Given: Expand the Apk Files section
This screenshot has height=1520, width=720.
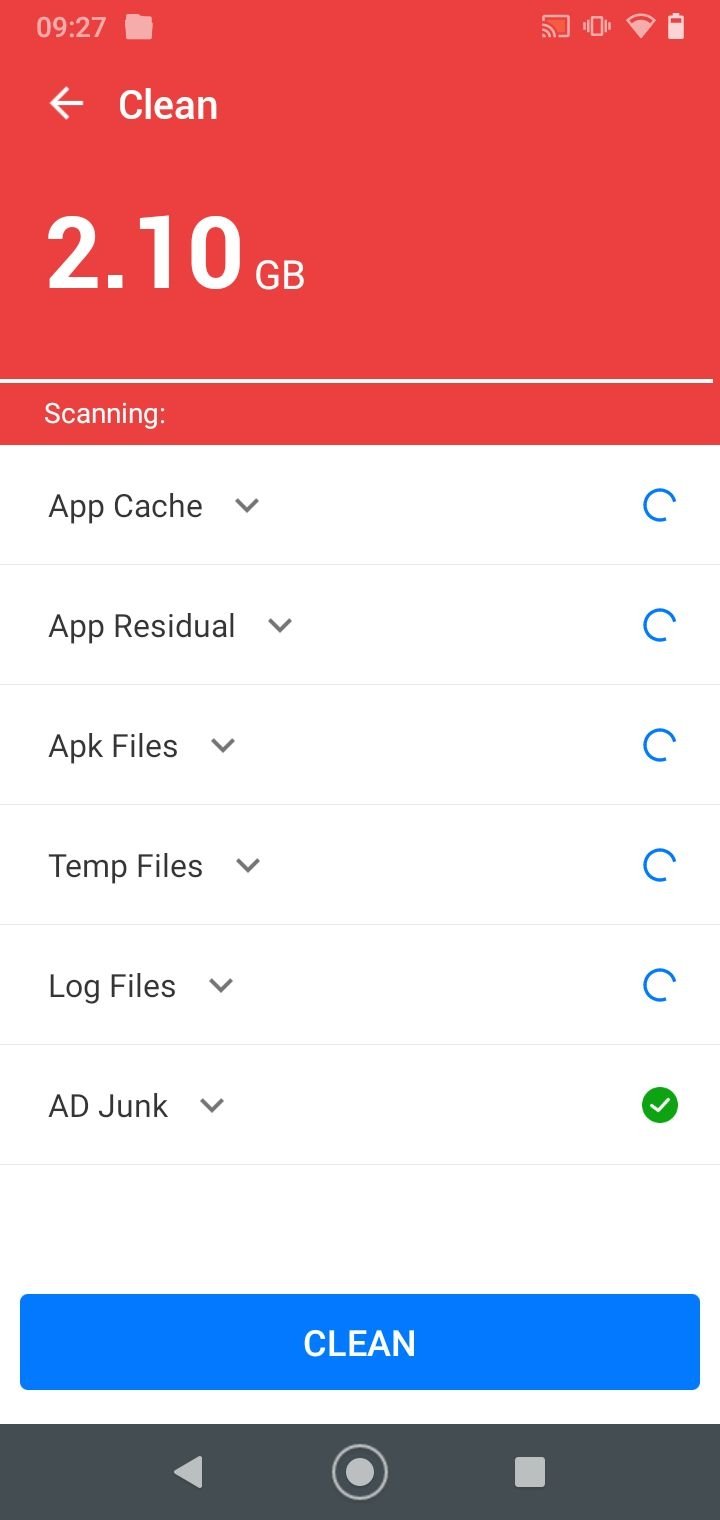Looking at the screenshot, I should (x=223, y=745).
